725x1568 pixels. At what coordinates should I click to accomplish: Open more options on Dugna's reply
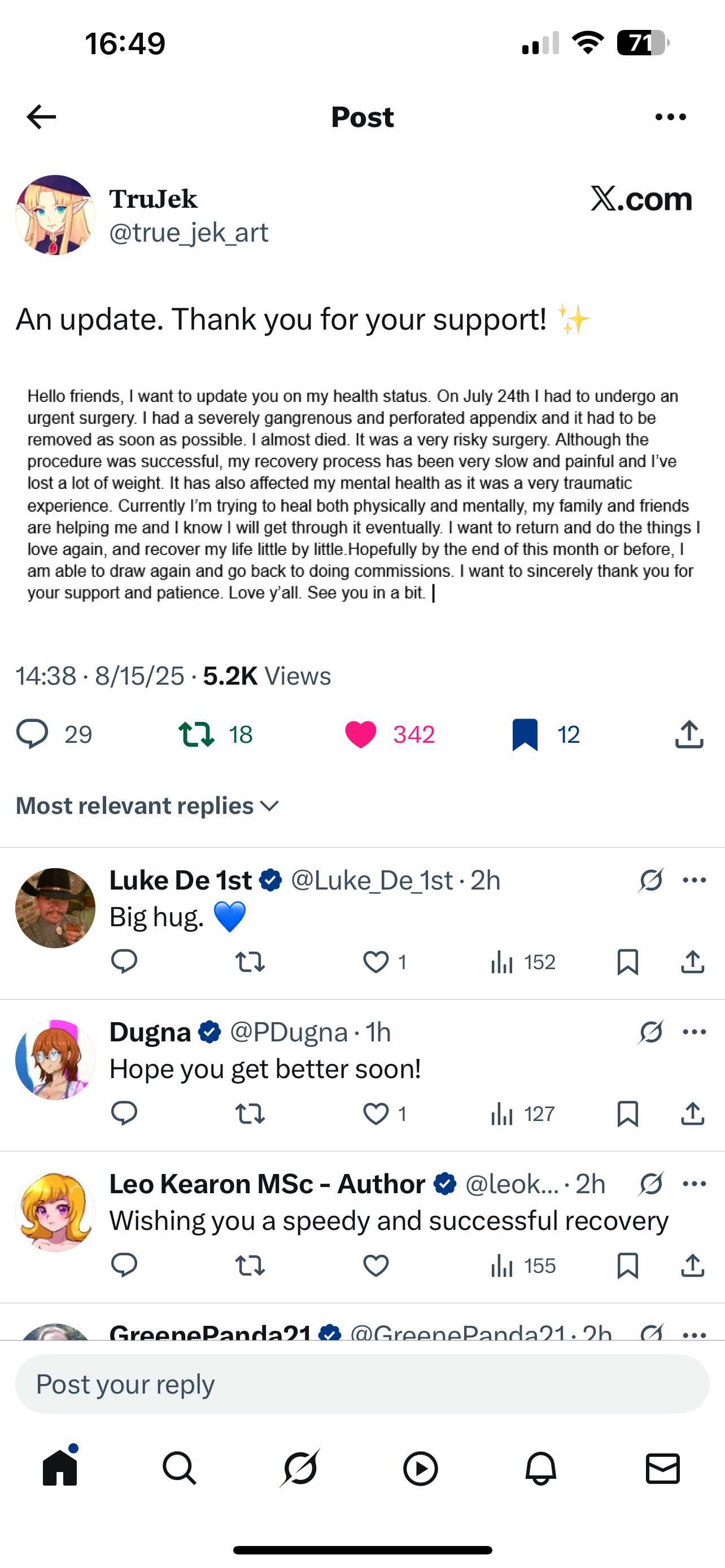coord(694,1032)
